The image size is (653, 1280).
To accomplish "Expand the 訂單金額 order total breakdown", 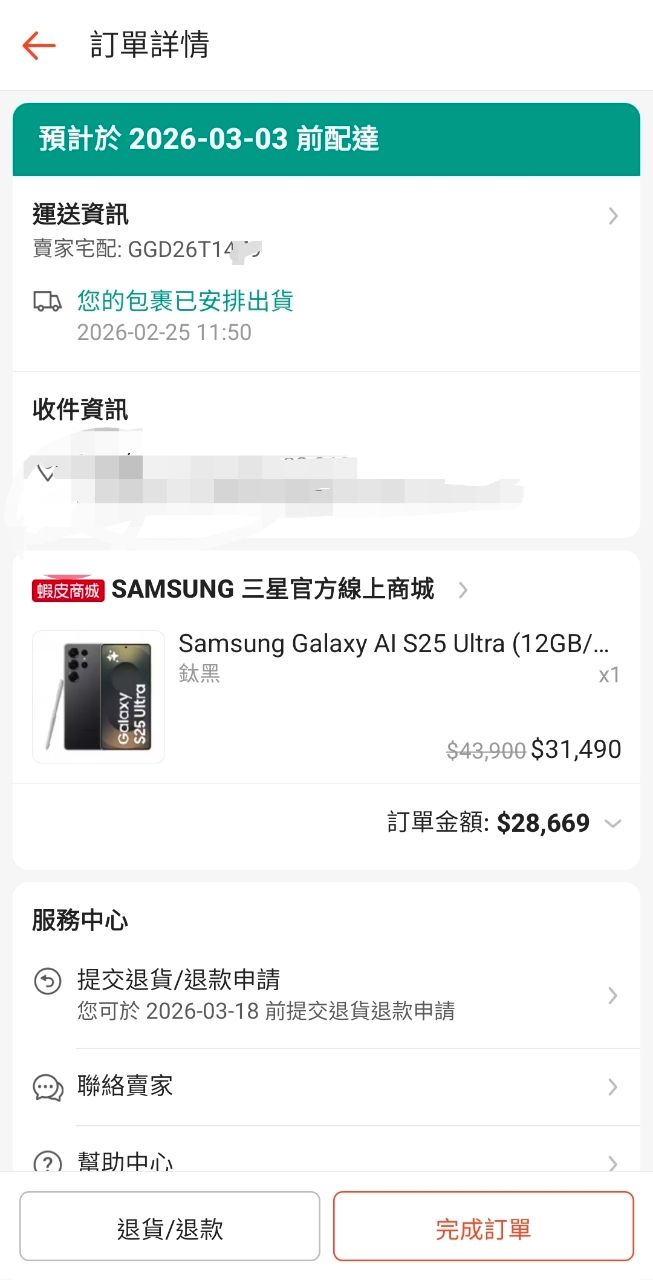I will (612, 824).
